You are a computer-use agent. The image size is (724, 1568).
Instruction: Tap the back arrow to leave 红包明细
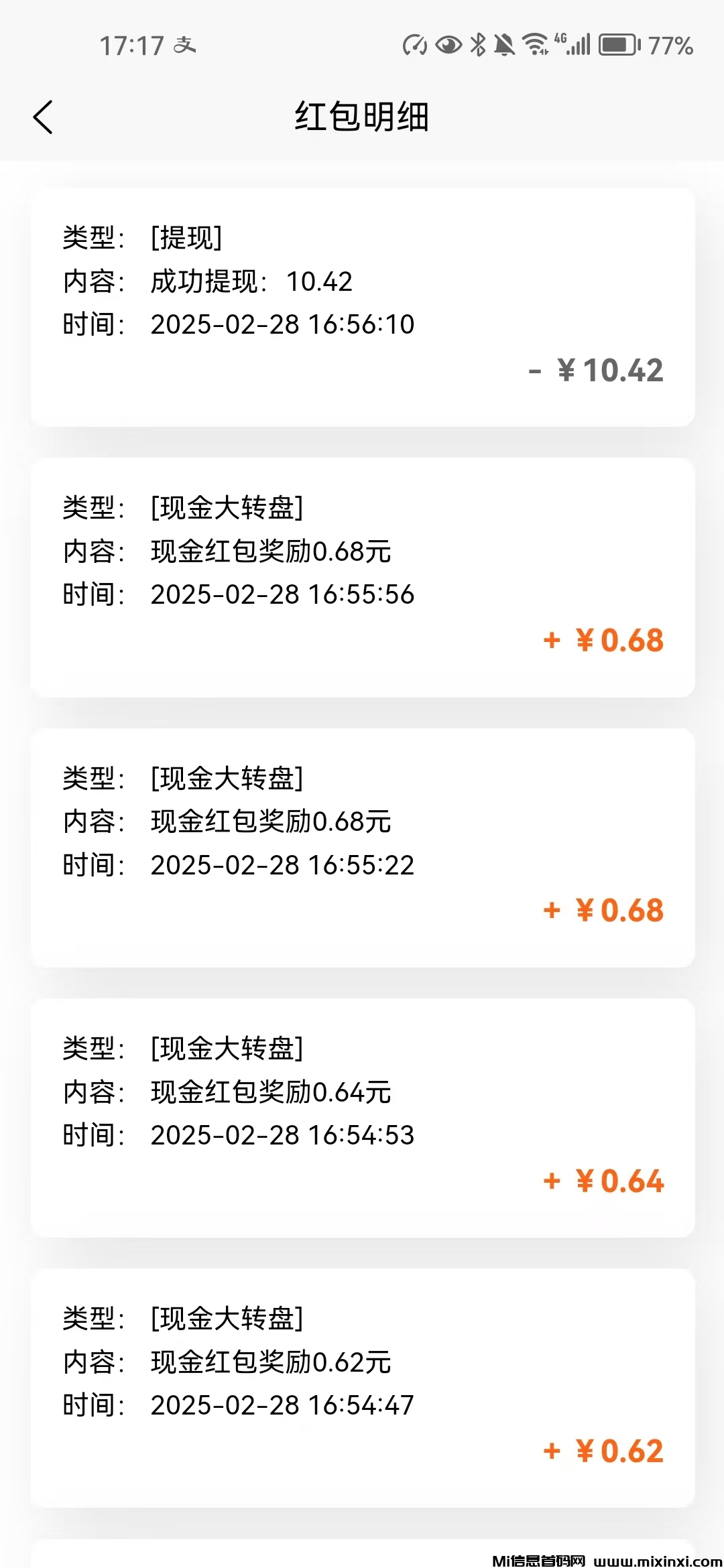[44, 115]
